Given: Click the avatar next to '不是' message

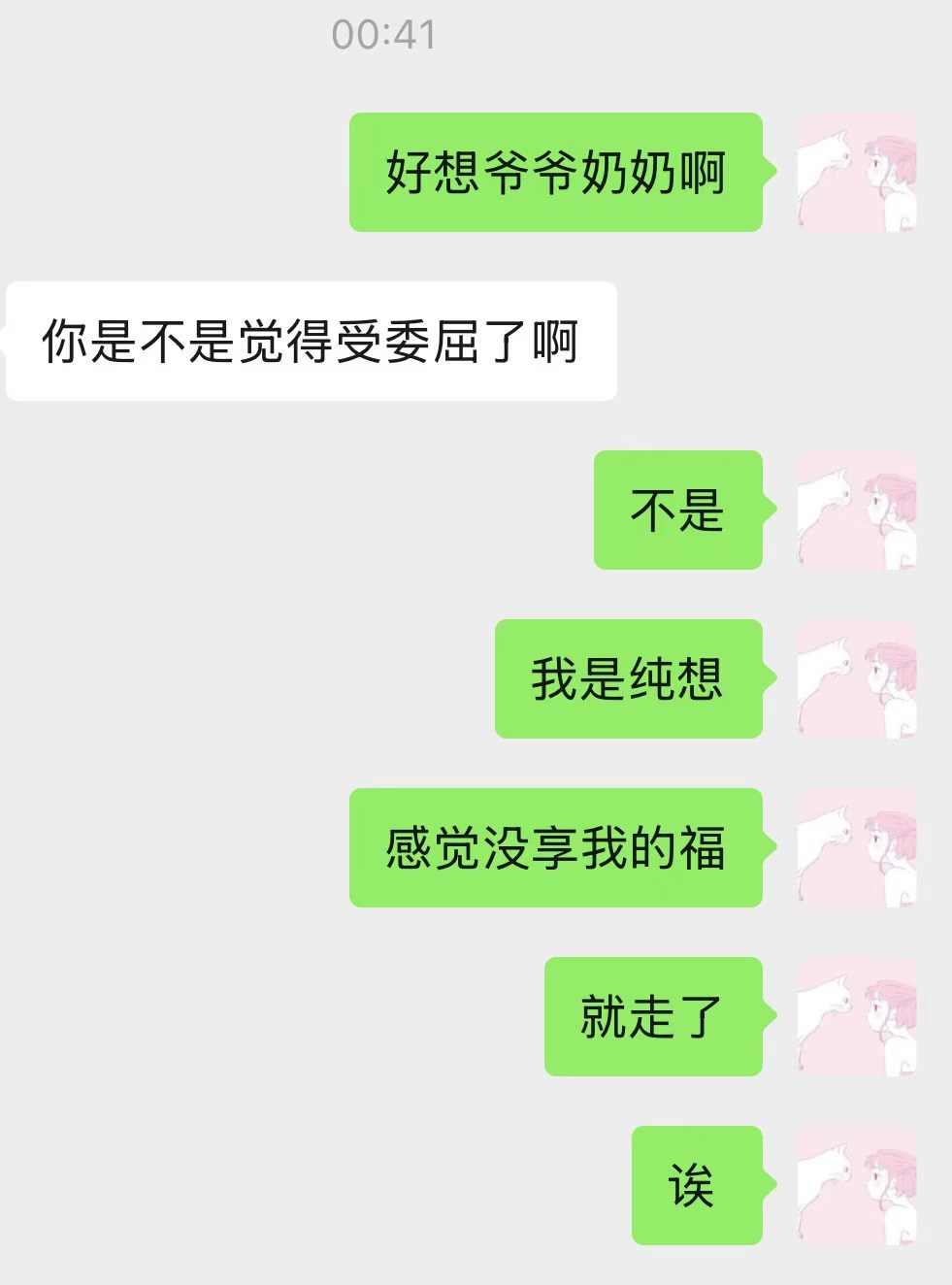Looking at the screenshot, I should coord(855,515).
